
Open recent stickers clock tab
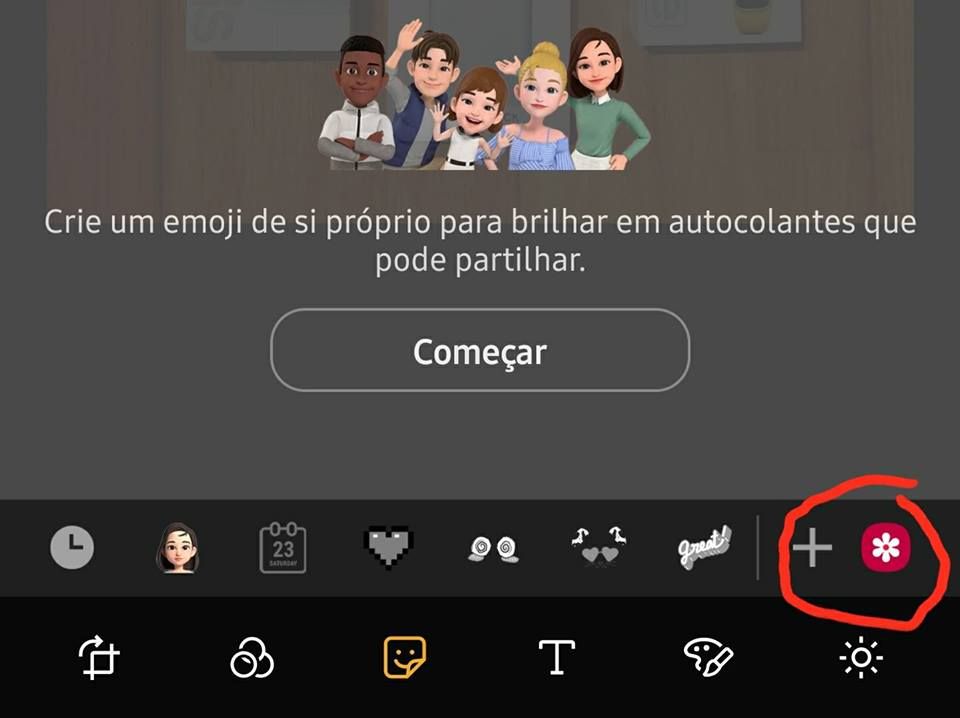coord(72,548)
